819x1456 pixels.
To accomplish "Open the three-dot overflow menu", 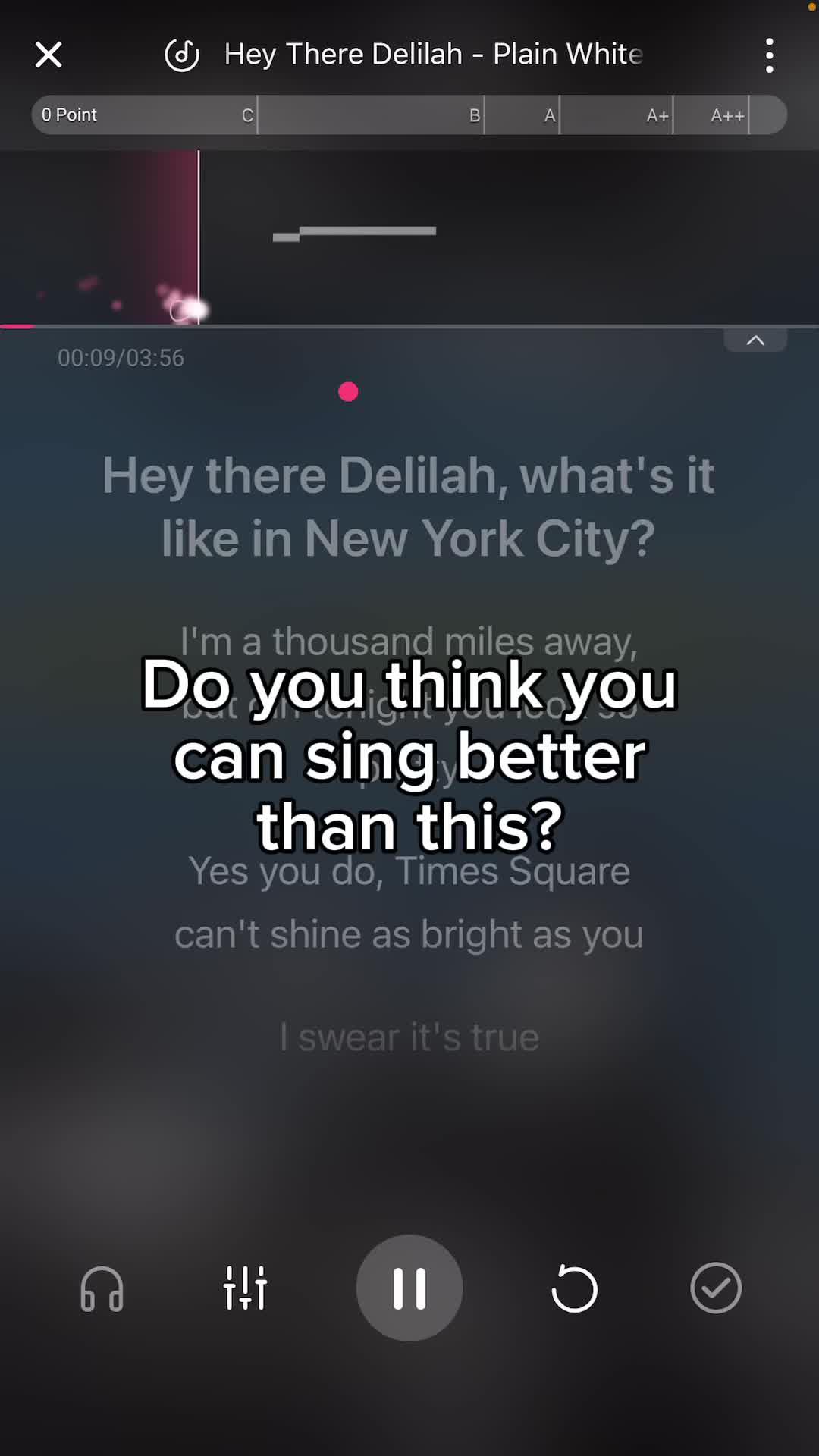I will coord(769,55).
